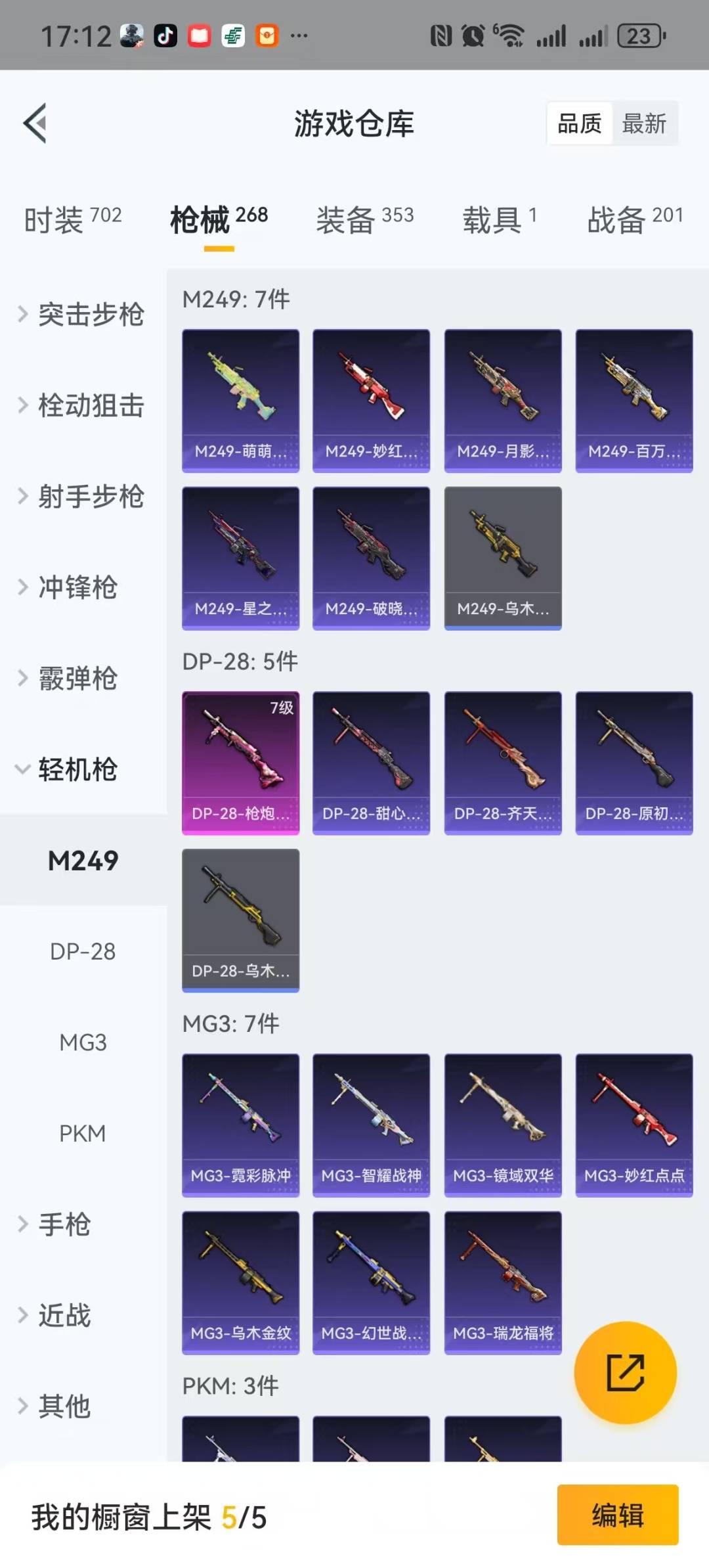Open the level 7 DP-28-枪炮 skin
The height and width of the screenshot is (1568, 709).
(240, 763)
